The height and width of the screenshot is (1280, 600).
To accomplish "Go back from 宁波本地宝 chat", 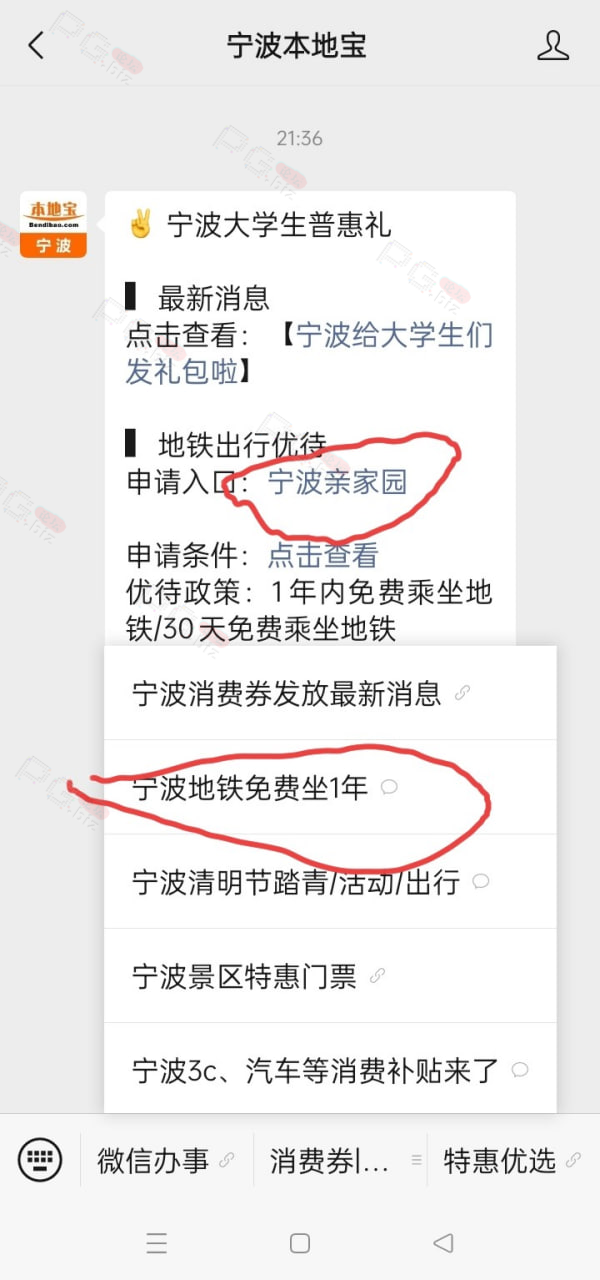I will tap(36, 45).
